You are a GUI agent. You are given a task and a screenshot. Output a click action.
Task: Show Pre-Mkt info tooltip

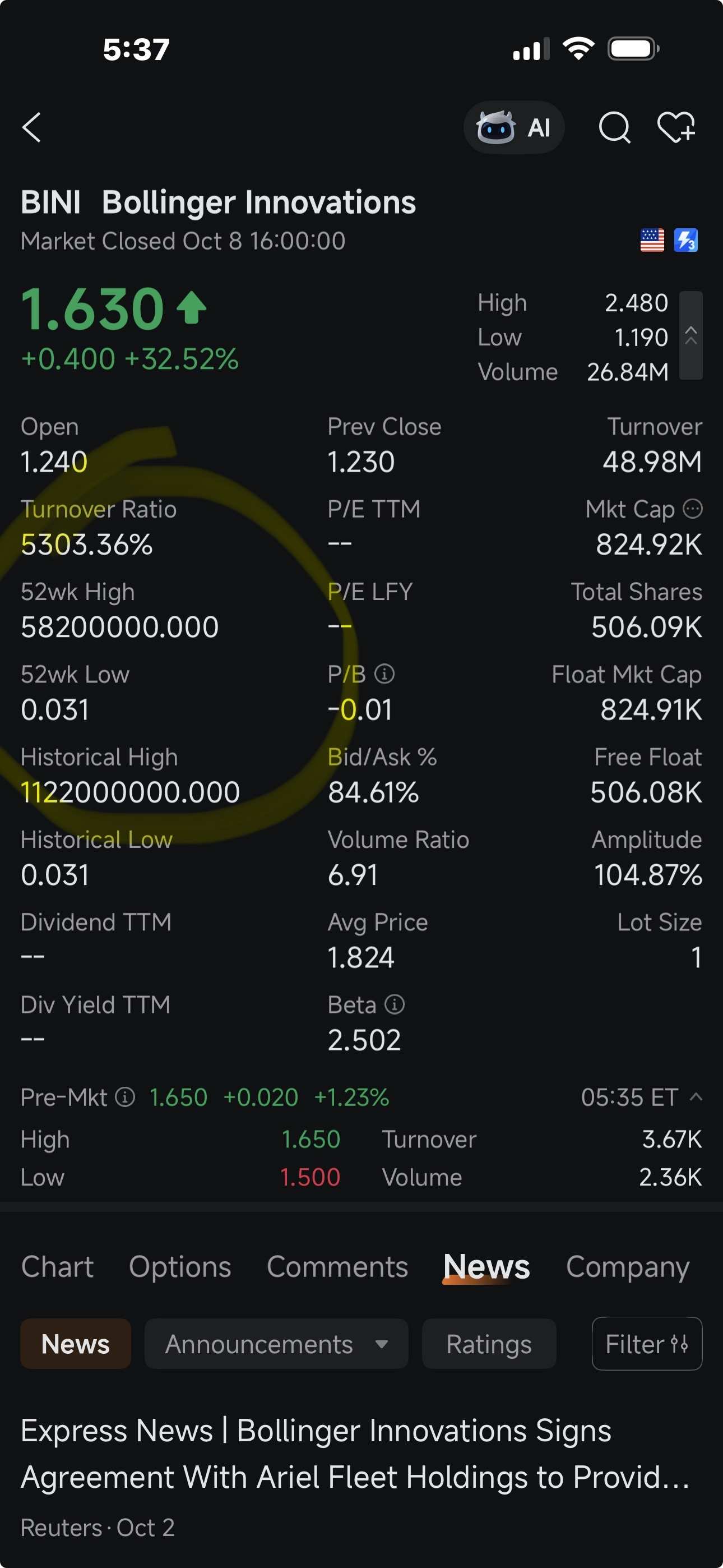[126, 1097]
